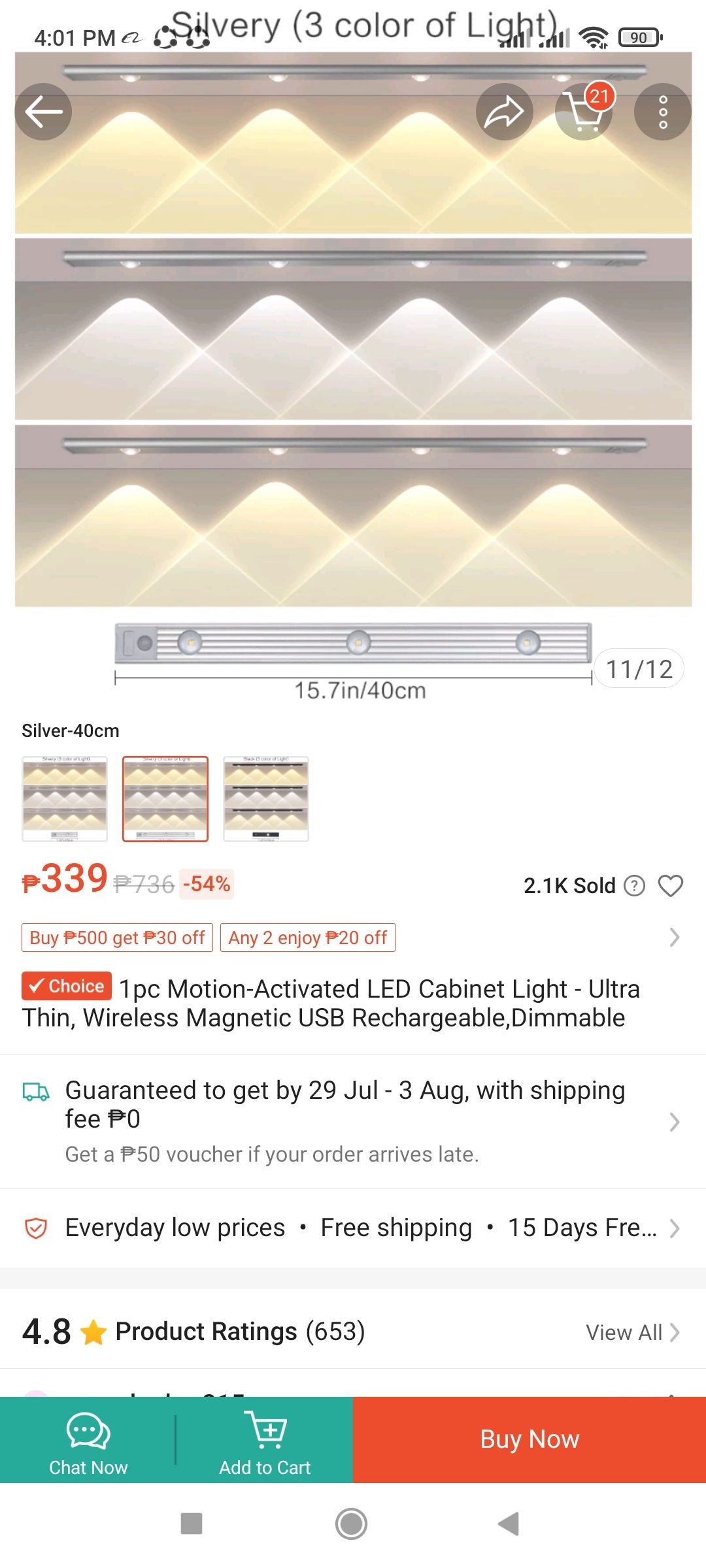This screenshot has height=1568, width=706.
Task: Open the shopping cart with 21 items
Action: [584, 112]
